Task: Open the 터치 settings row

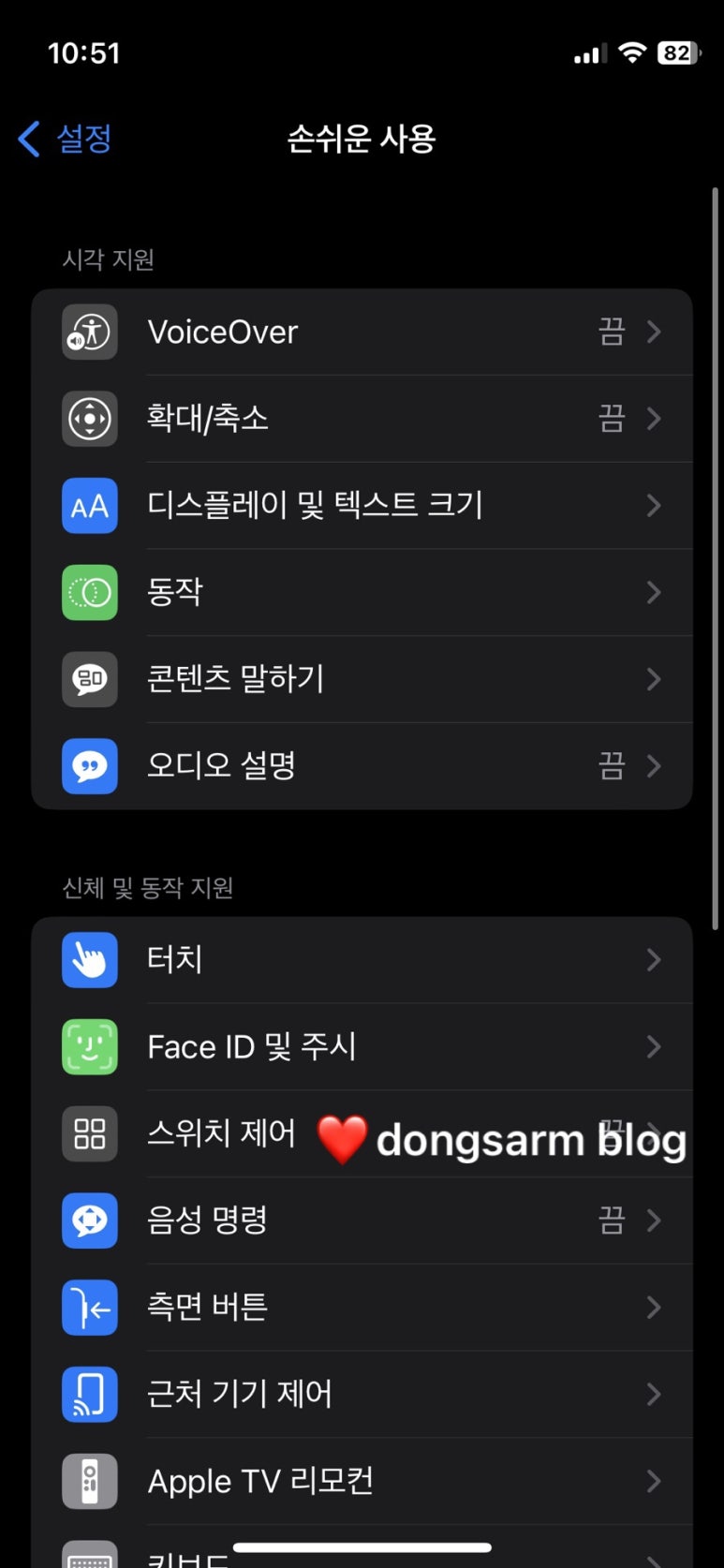Action: point(362,959)
